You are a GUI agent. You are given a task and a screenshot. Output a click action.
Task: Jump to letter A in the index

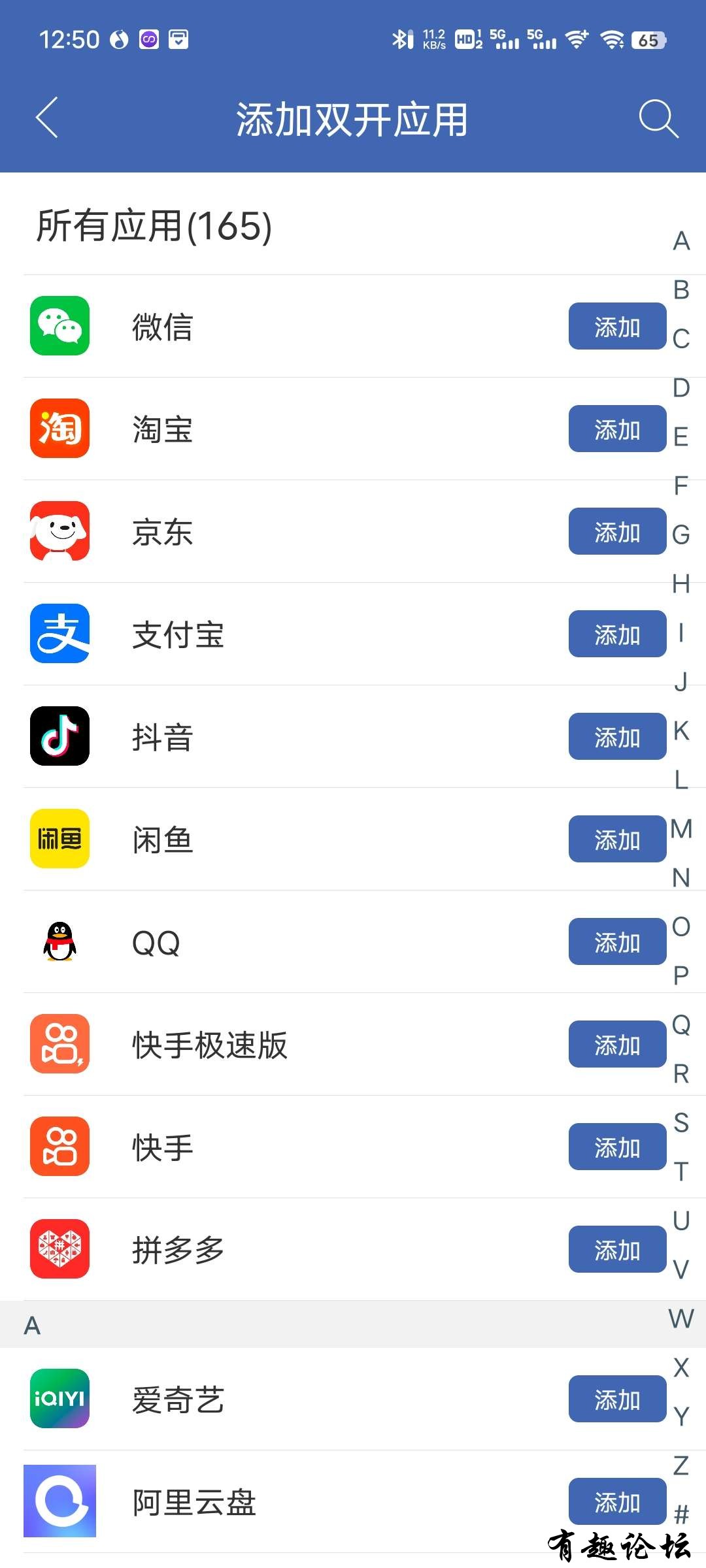(681, 241)
